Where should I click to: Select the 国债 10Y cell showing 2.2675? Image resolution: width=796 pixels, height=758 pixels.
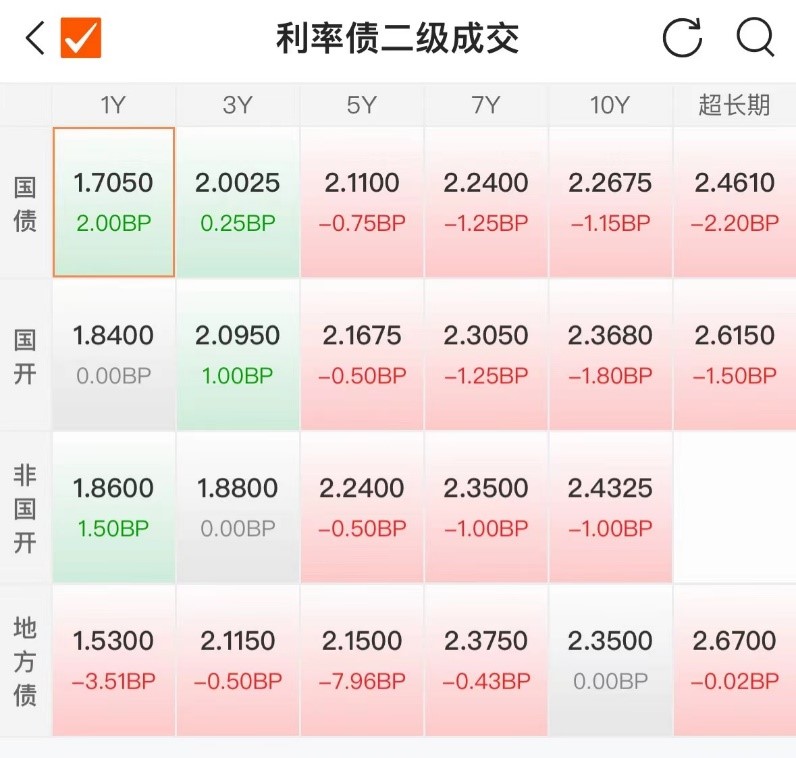(610, 202)
